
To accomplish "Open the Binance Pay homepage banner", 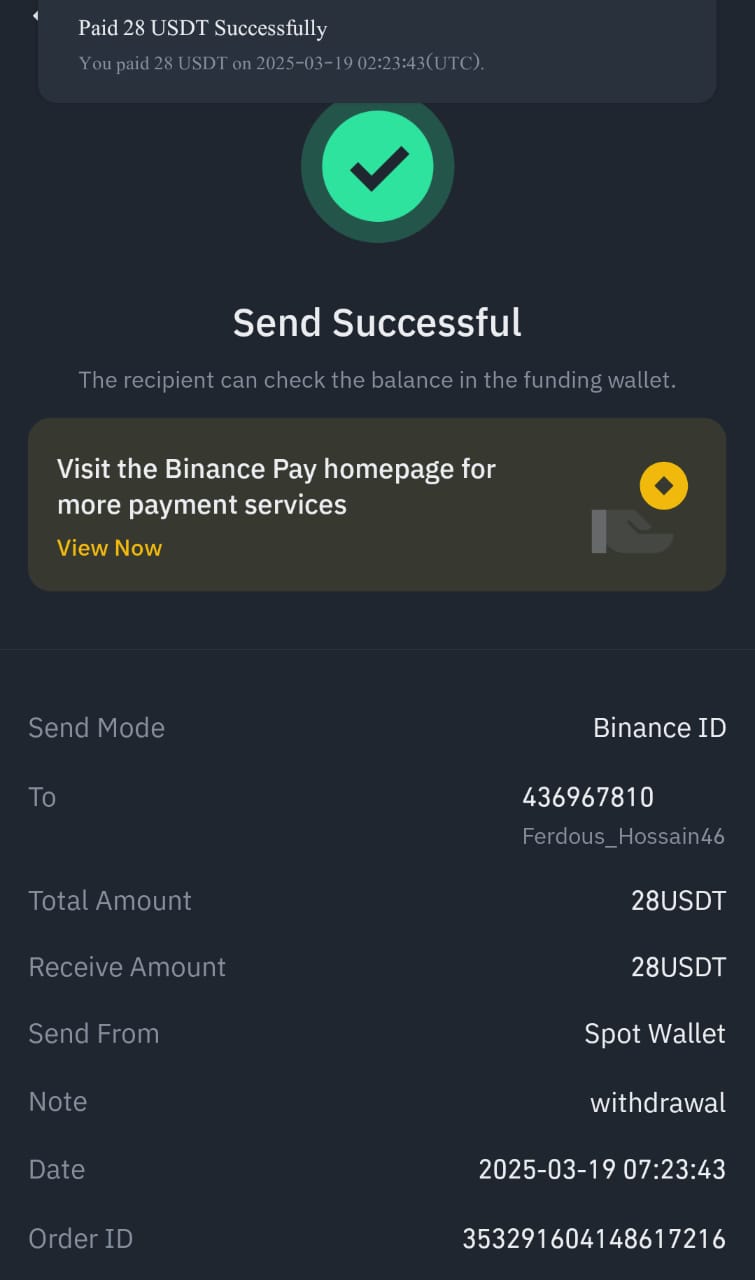I will click(x=377, y=503).
